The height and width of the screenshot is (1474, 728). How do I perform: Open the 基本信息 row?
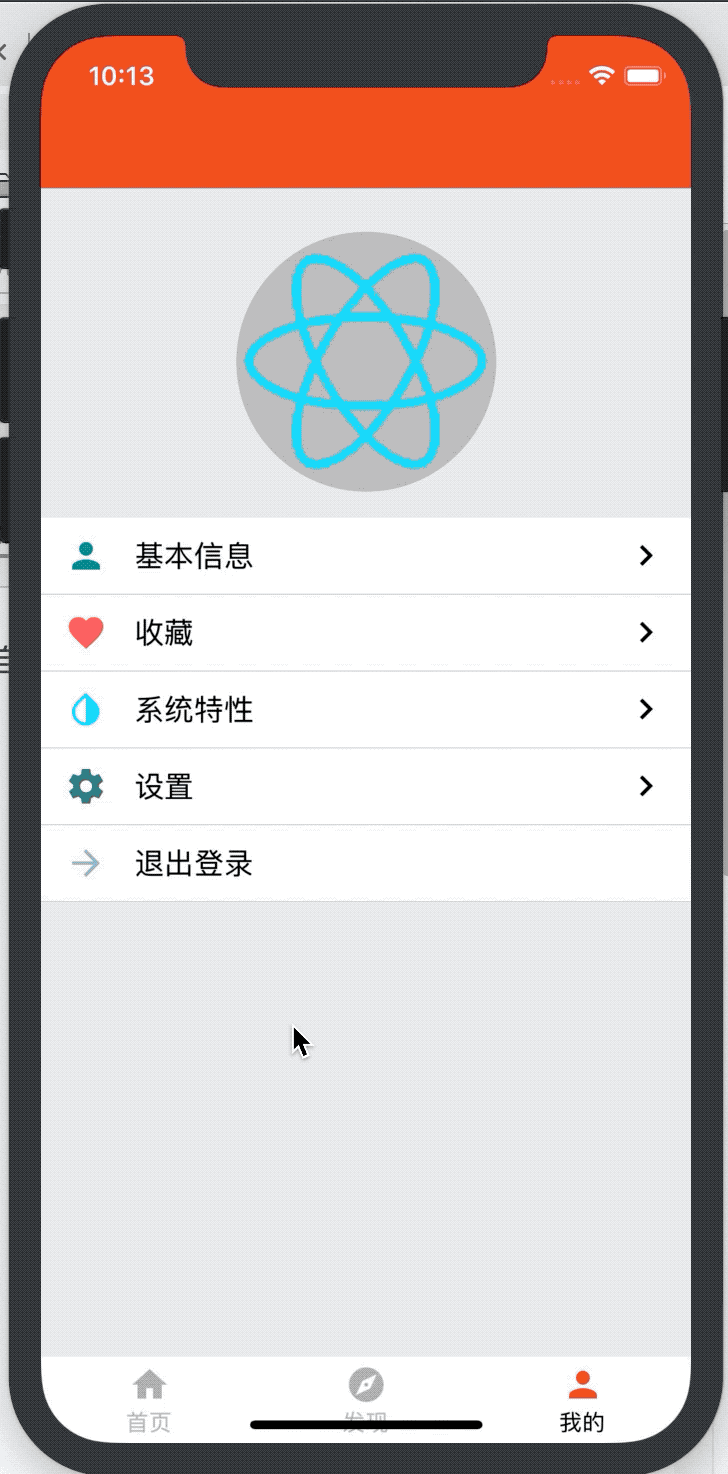(x=365, y=556)
